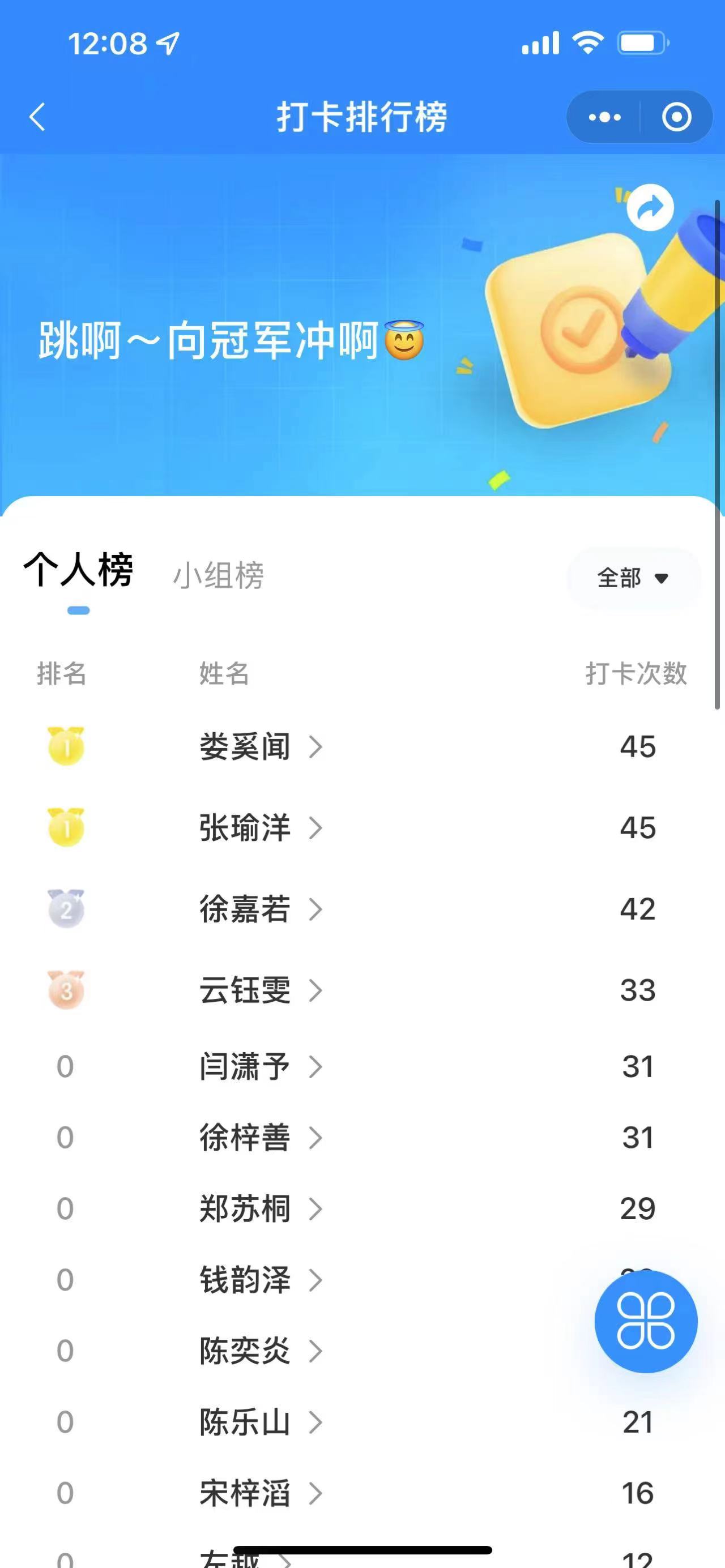Open 徐梓善's row
The image size is (725, 1568).
coord(261,1138)
